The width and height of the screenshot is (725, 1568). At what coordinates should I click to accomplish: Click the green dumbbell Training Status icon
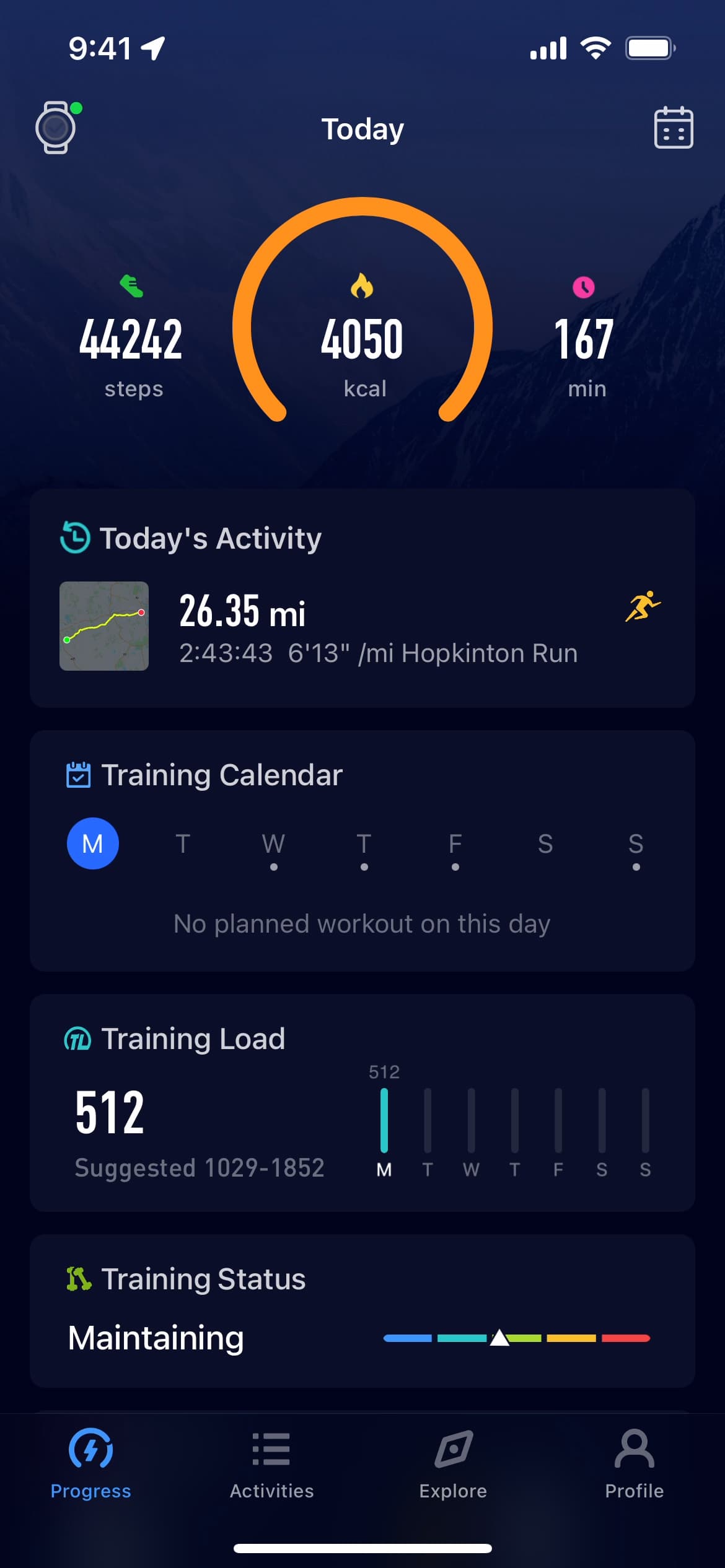(77, 1277)
